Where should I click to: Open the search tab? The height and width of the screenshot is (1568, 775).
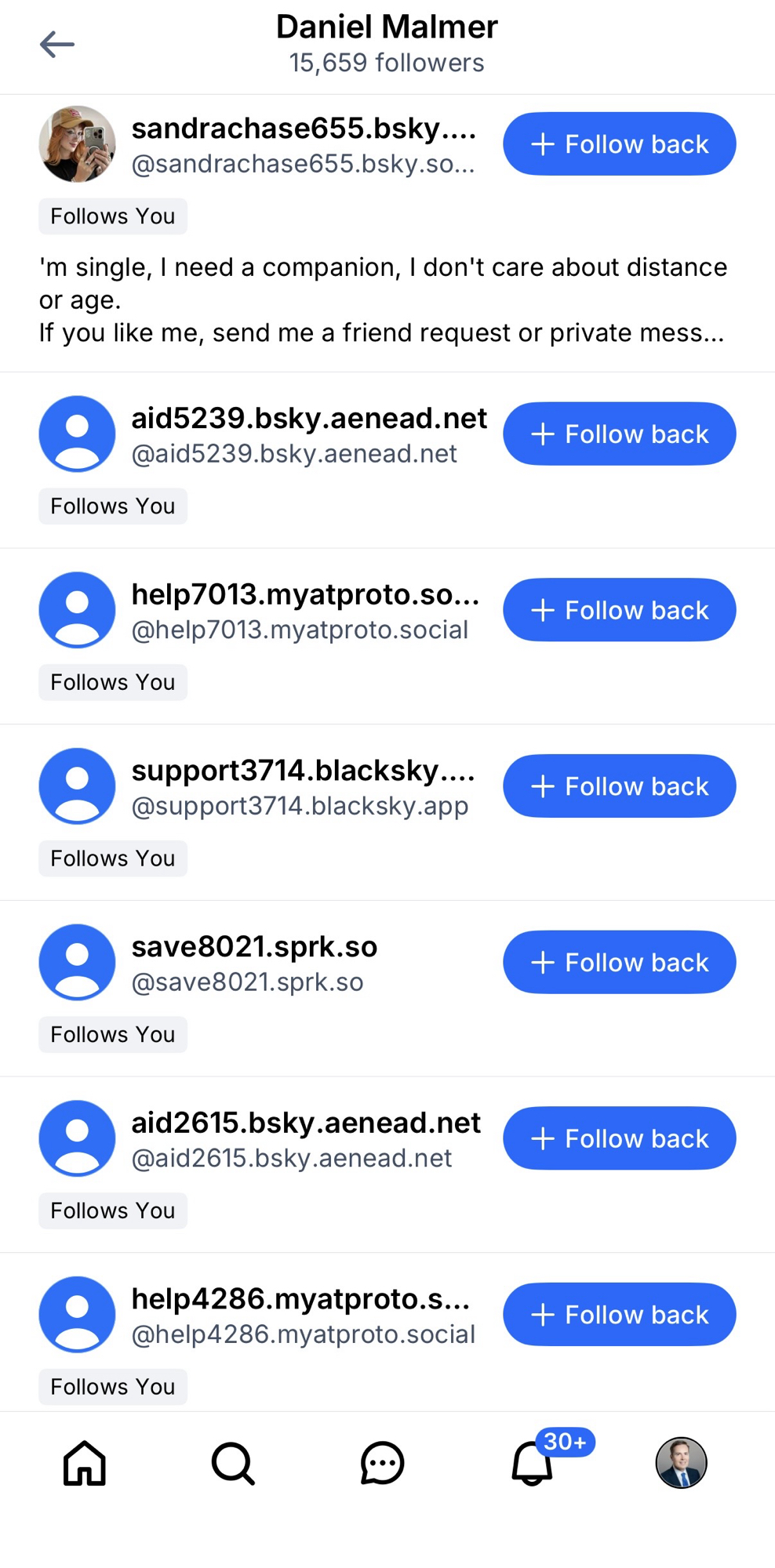pyautogui.click(x=233, y=1463)
